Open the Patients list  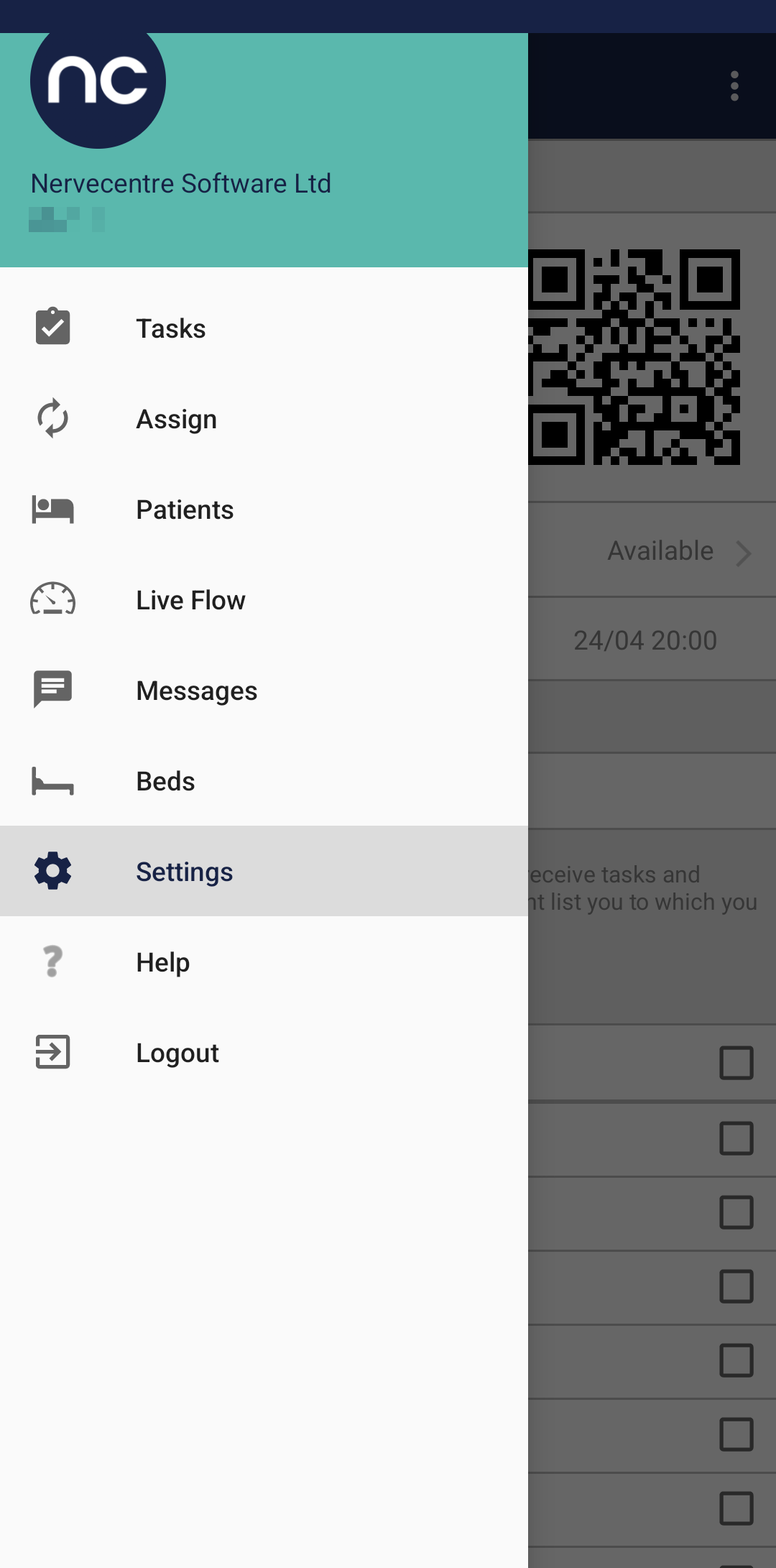(185, 509)
